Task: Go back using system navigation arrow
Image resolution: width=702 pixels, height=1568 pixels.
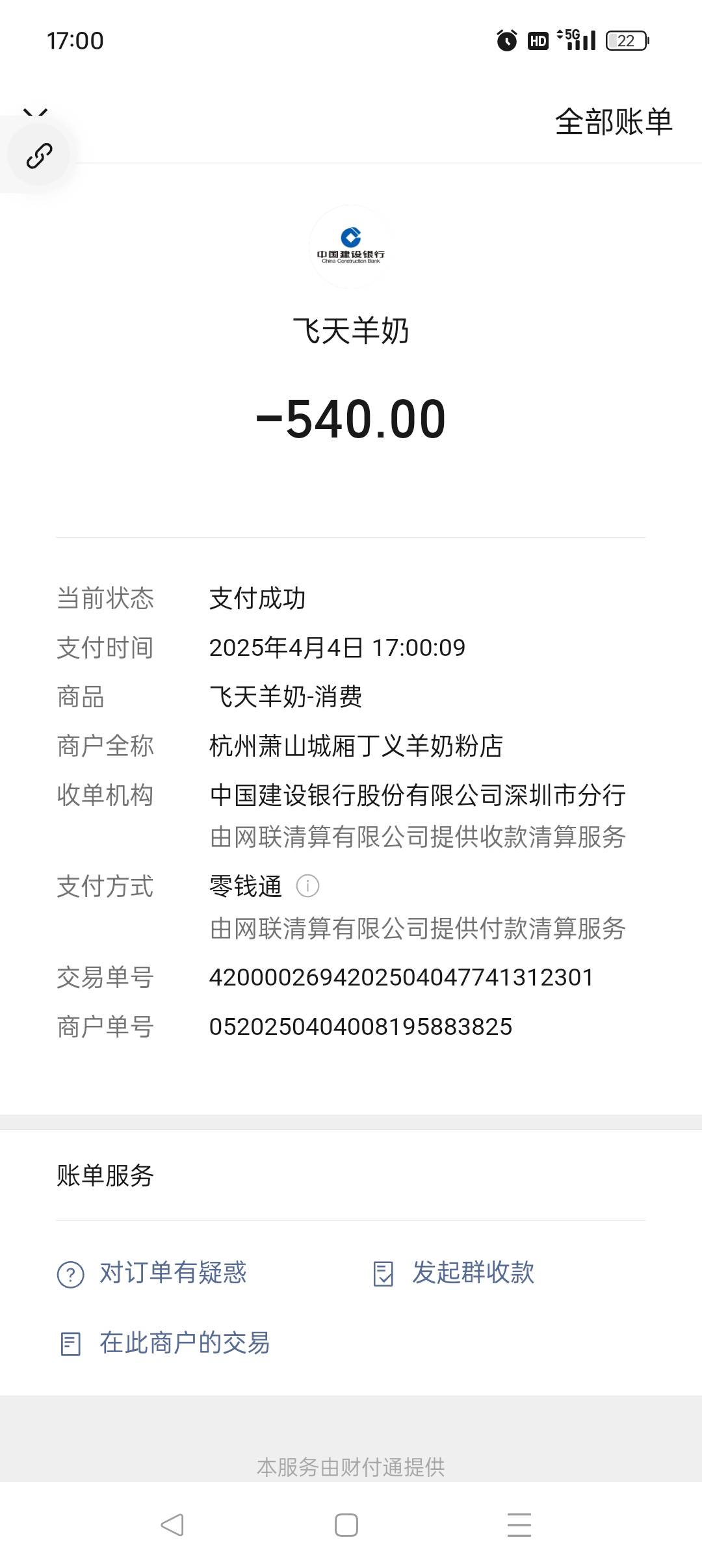Action: coord(172,1525)
